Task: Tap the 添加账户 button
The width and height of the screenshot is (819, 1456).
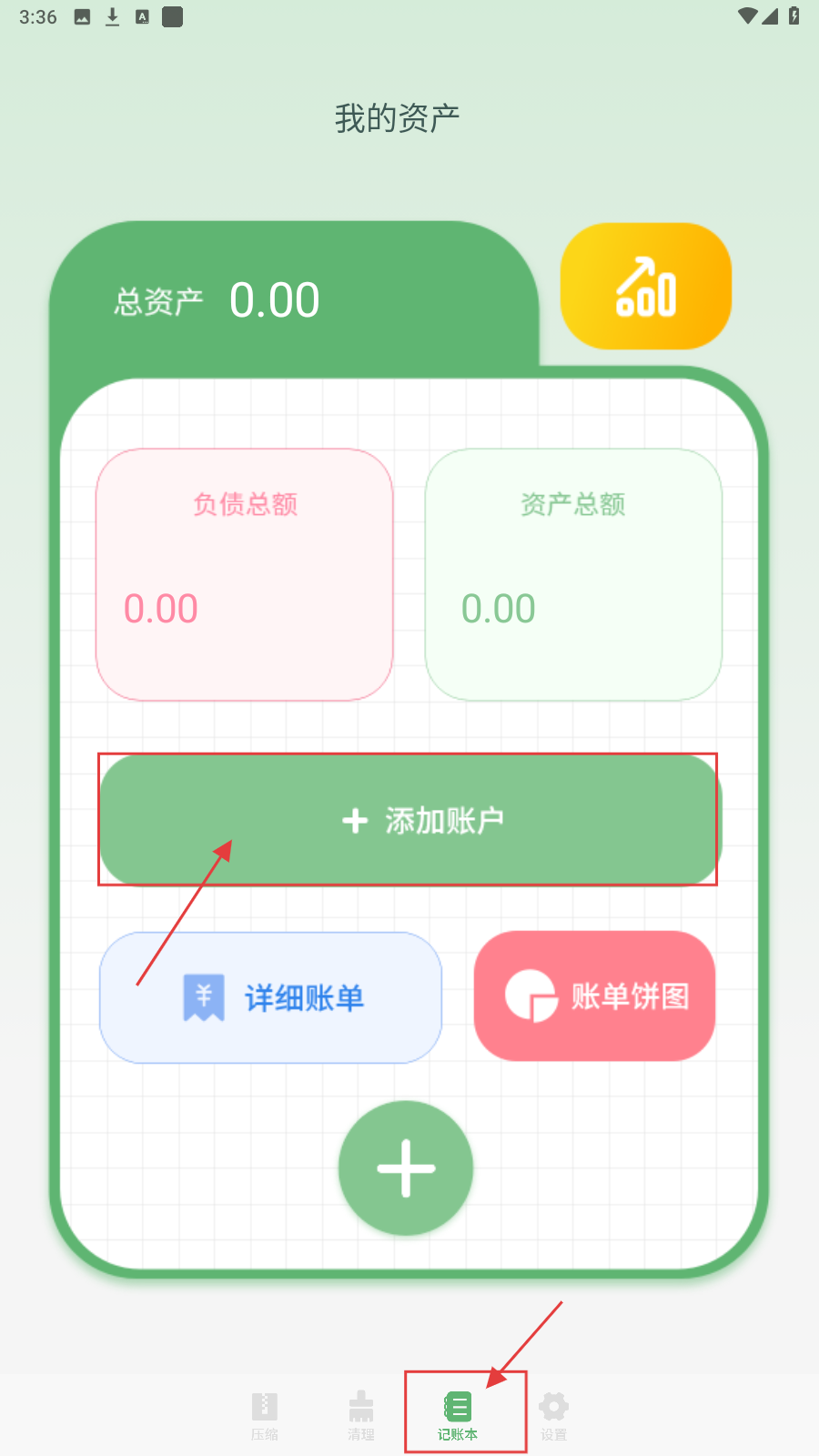Action: [x=409, y=820]
